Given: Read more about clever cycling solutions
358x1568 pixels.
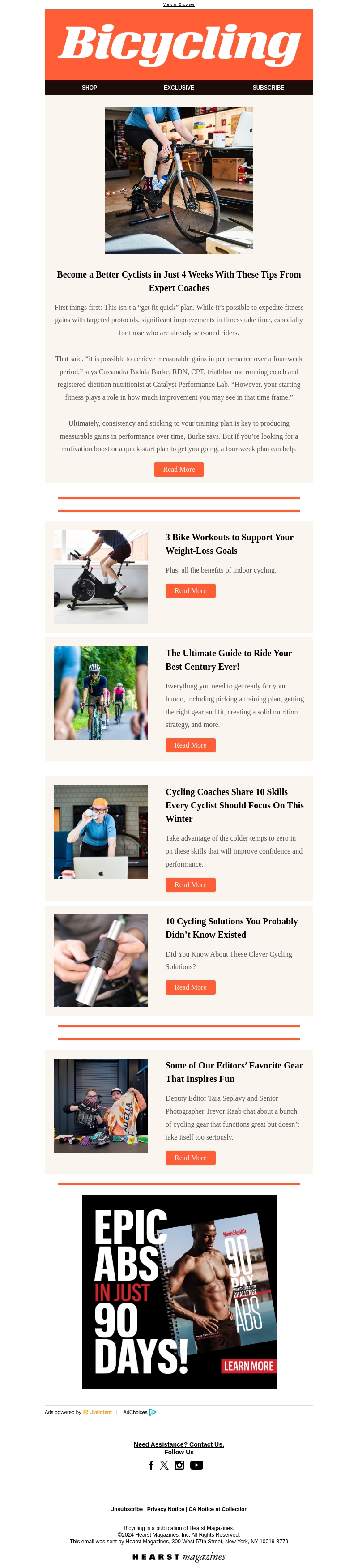Looking at the screenshot, I should [190, 987].
